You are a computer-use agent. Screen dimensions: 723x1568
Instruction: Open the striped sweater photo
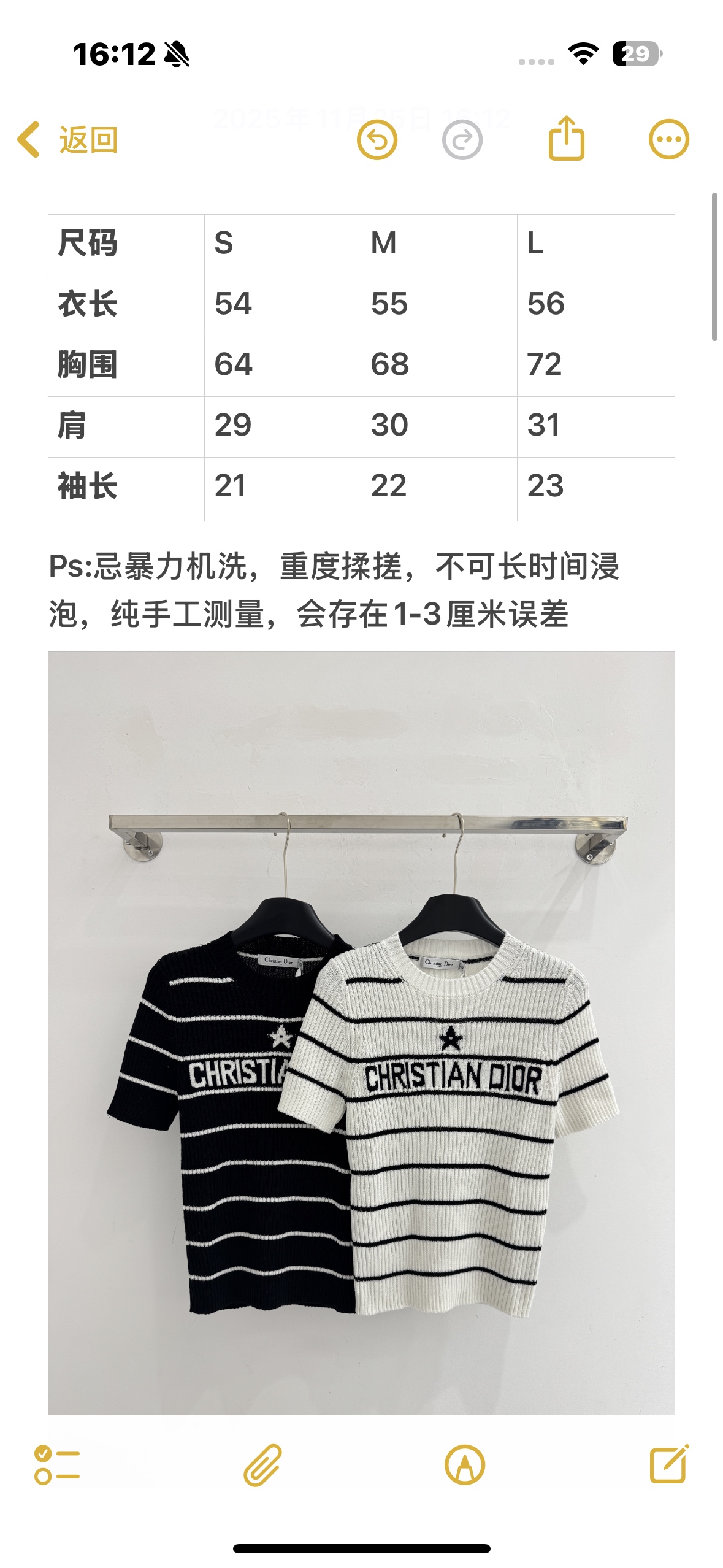(x=361, y=1033)
